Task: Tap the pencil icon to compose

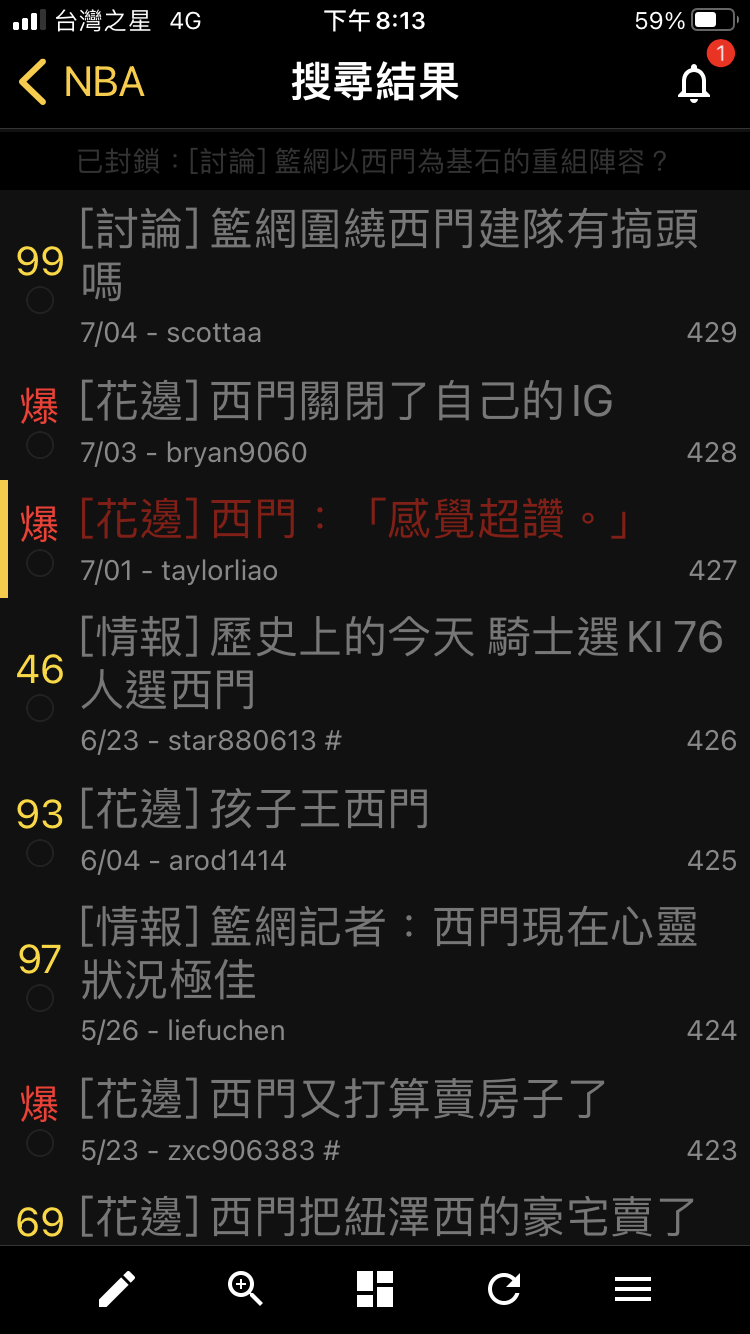Action: tap(117, 1289)
